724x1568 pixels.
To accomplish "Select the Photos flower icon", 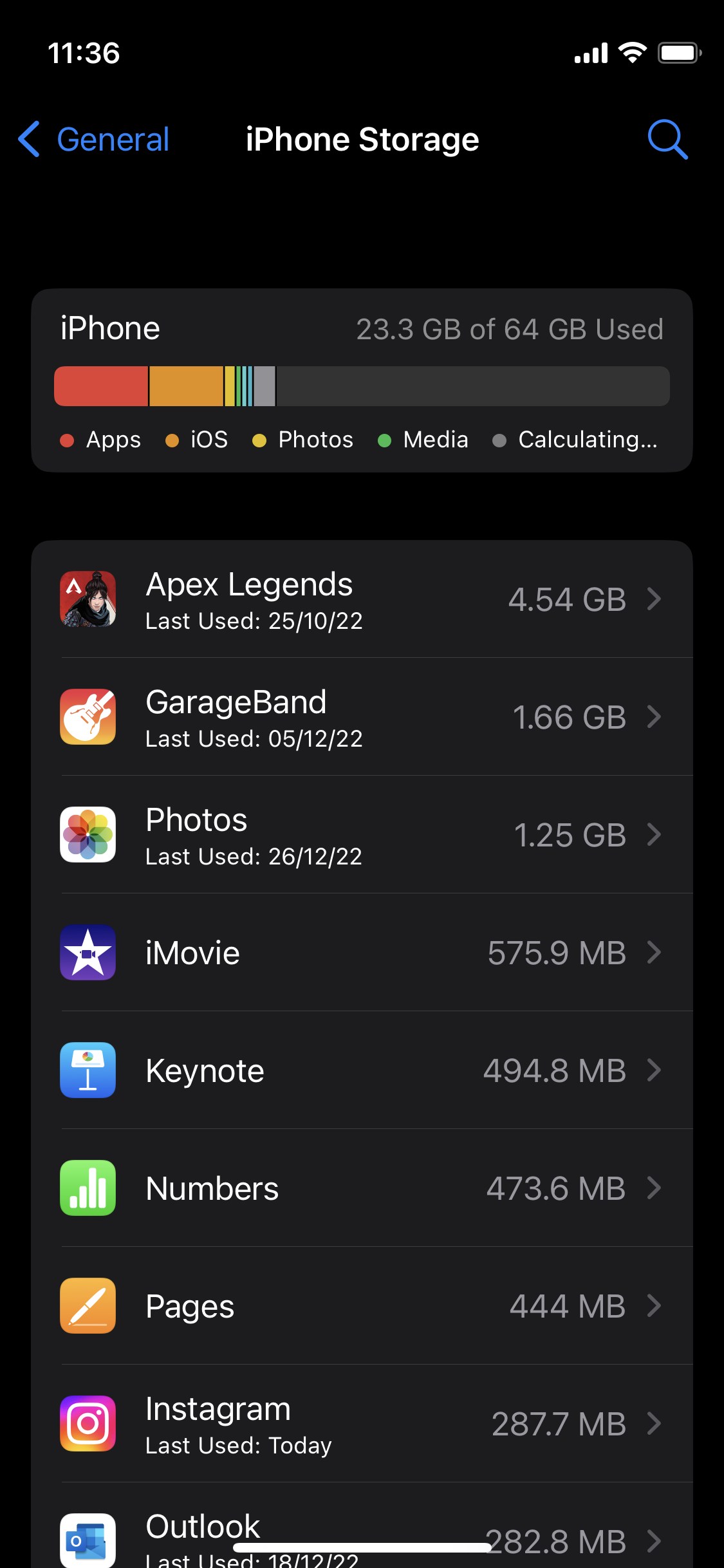I will [x=88, y=834].
